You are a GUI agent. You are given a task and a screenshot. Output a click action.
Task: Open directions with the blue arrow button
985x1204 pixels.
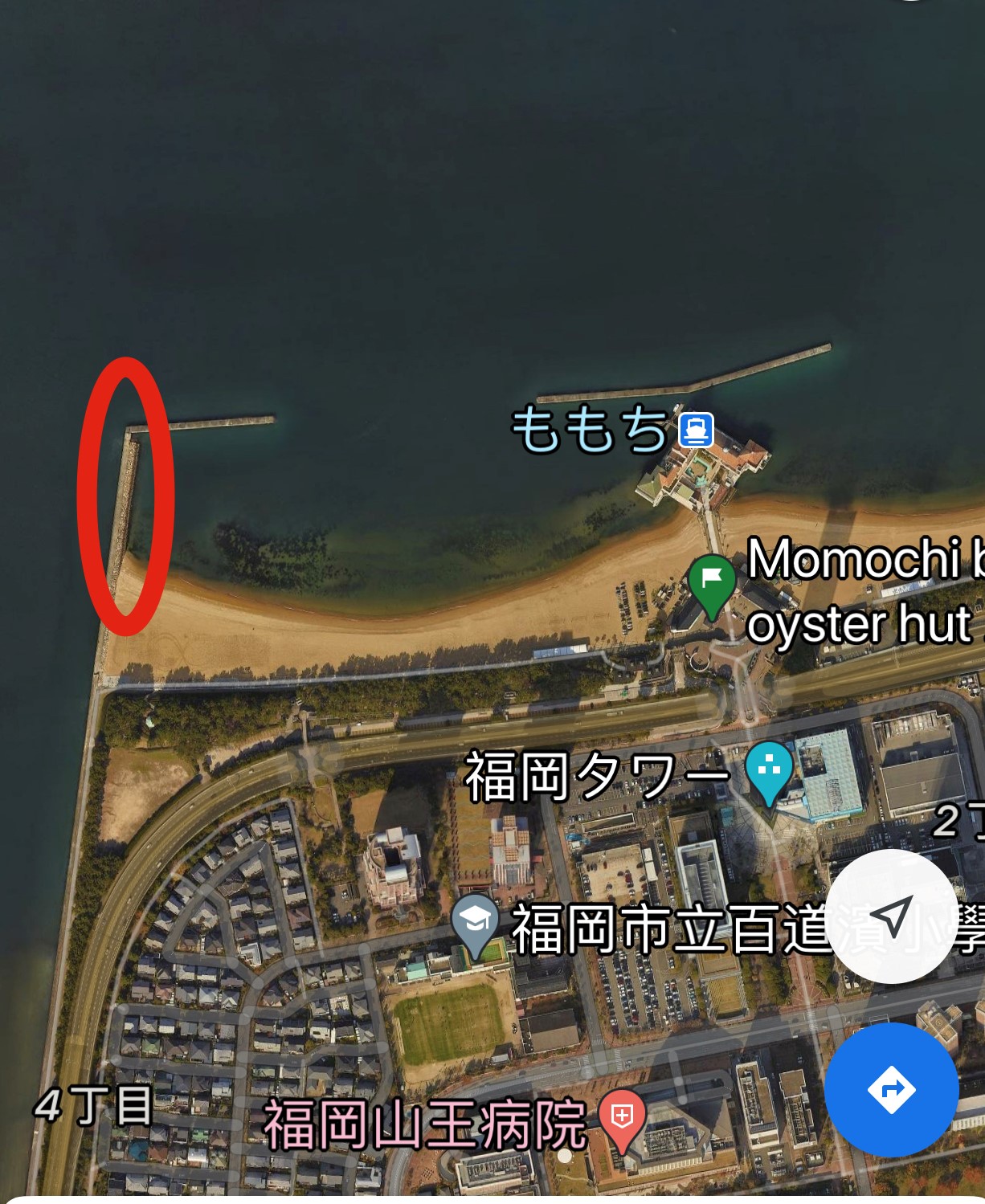click(x=892, y=1089)
